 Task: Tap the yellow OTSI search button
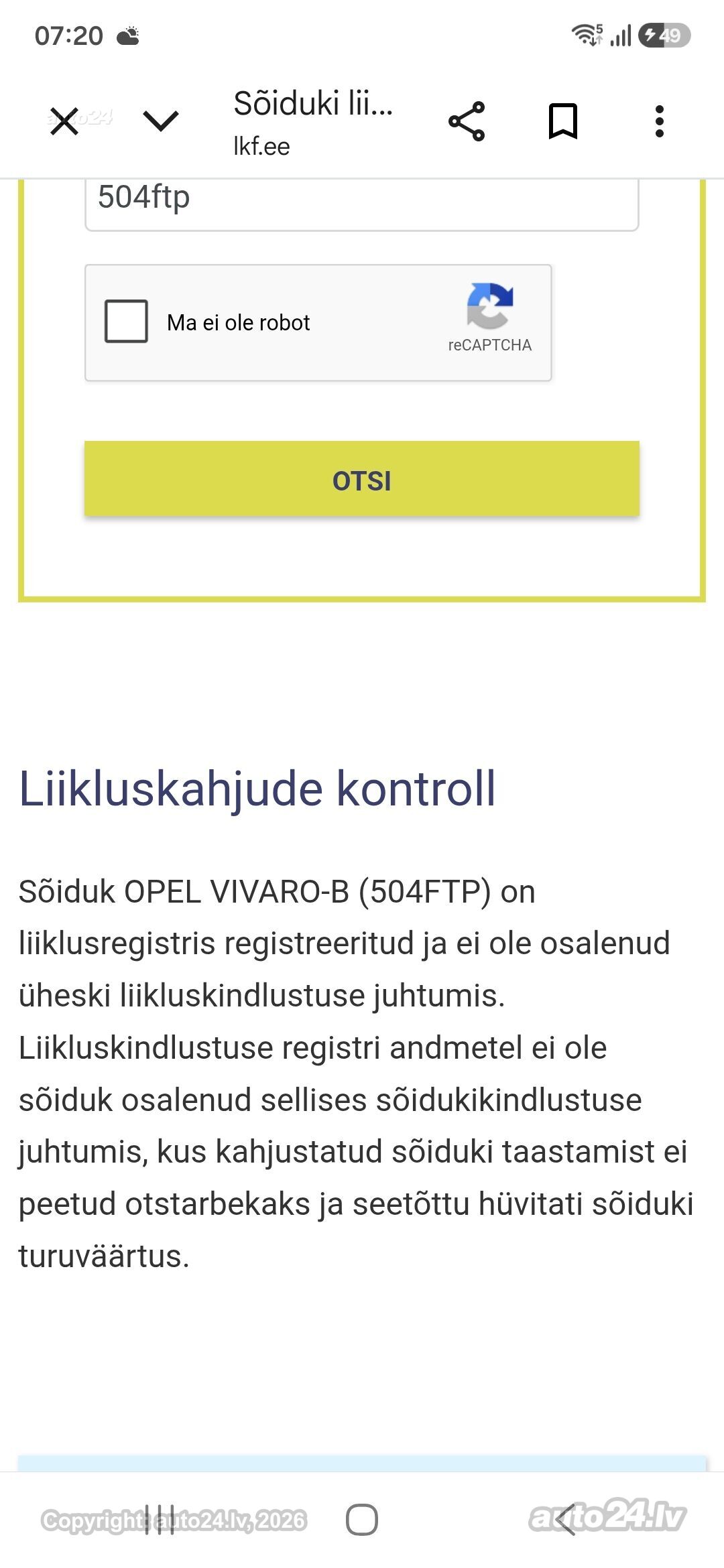[x=362, y=478]
